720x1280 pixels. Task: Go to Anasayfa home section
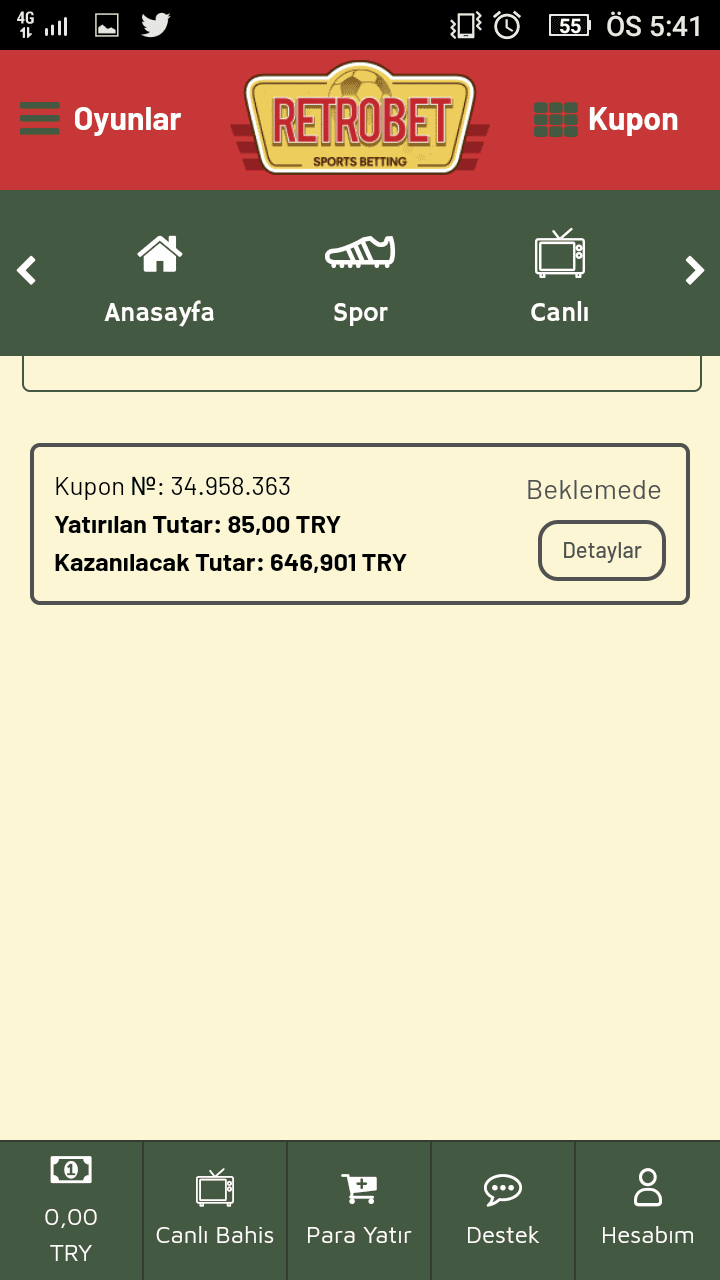[160, 279]
